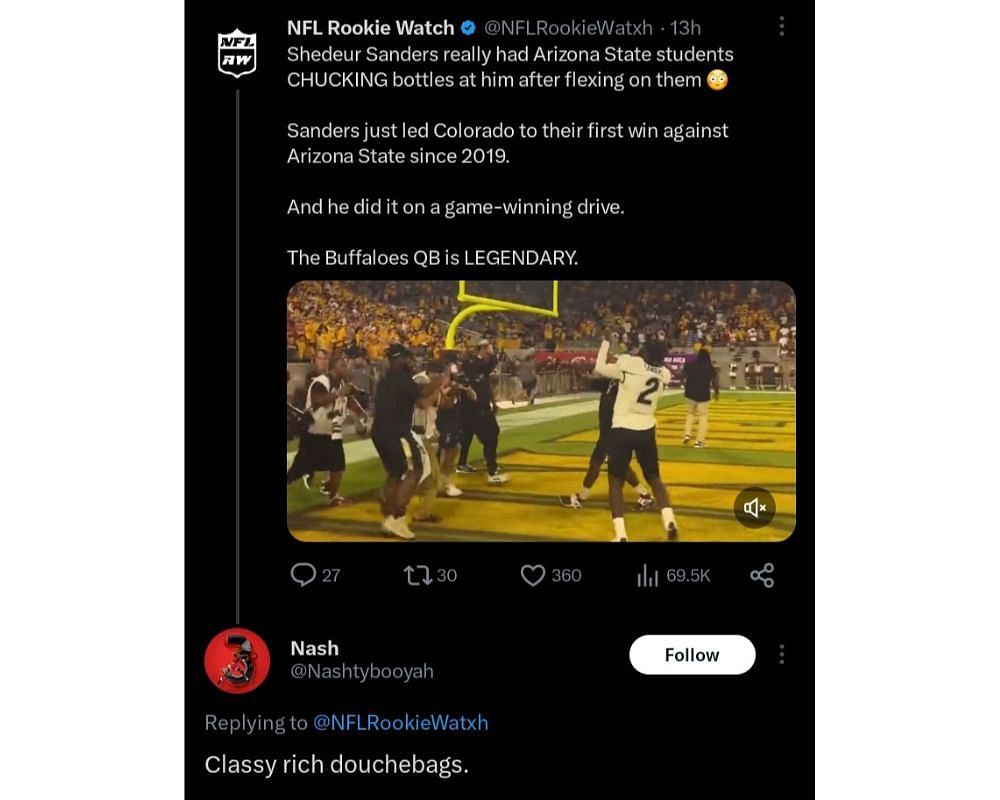Open NFL Rookie Watch profile avatar

point(237,53)
